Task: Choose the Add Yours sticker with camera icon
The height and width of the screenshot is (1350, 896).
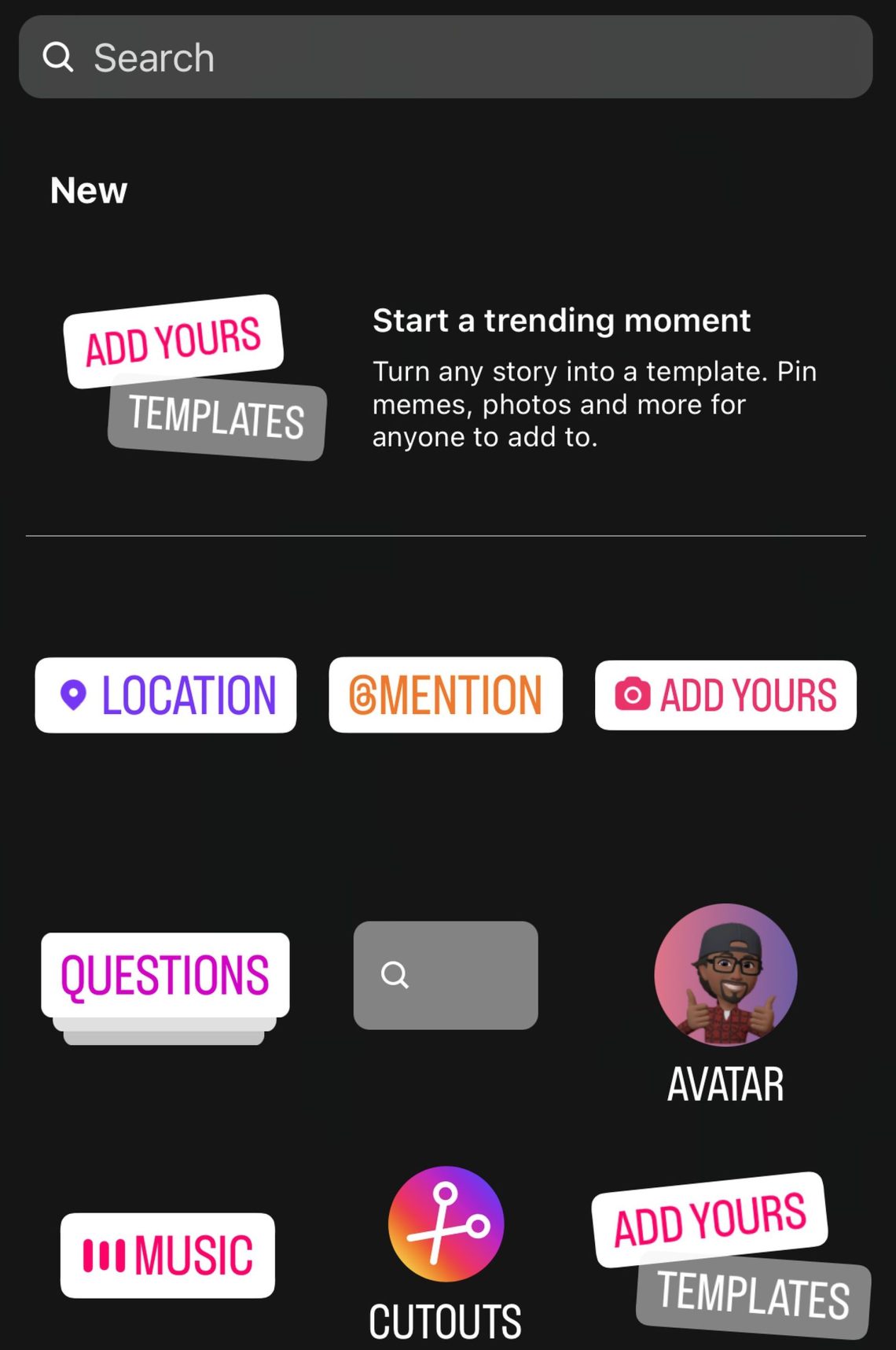Action: coord(724,695)
